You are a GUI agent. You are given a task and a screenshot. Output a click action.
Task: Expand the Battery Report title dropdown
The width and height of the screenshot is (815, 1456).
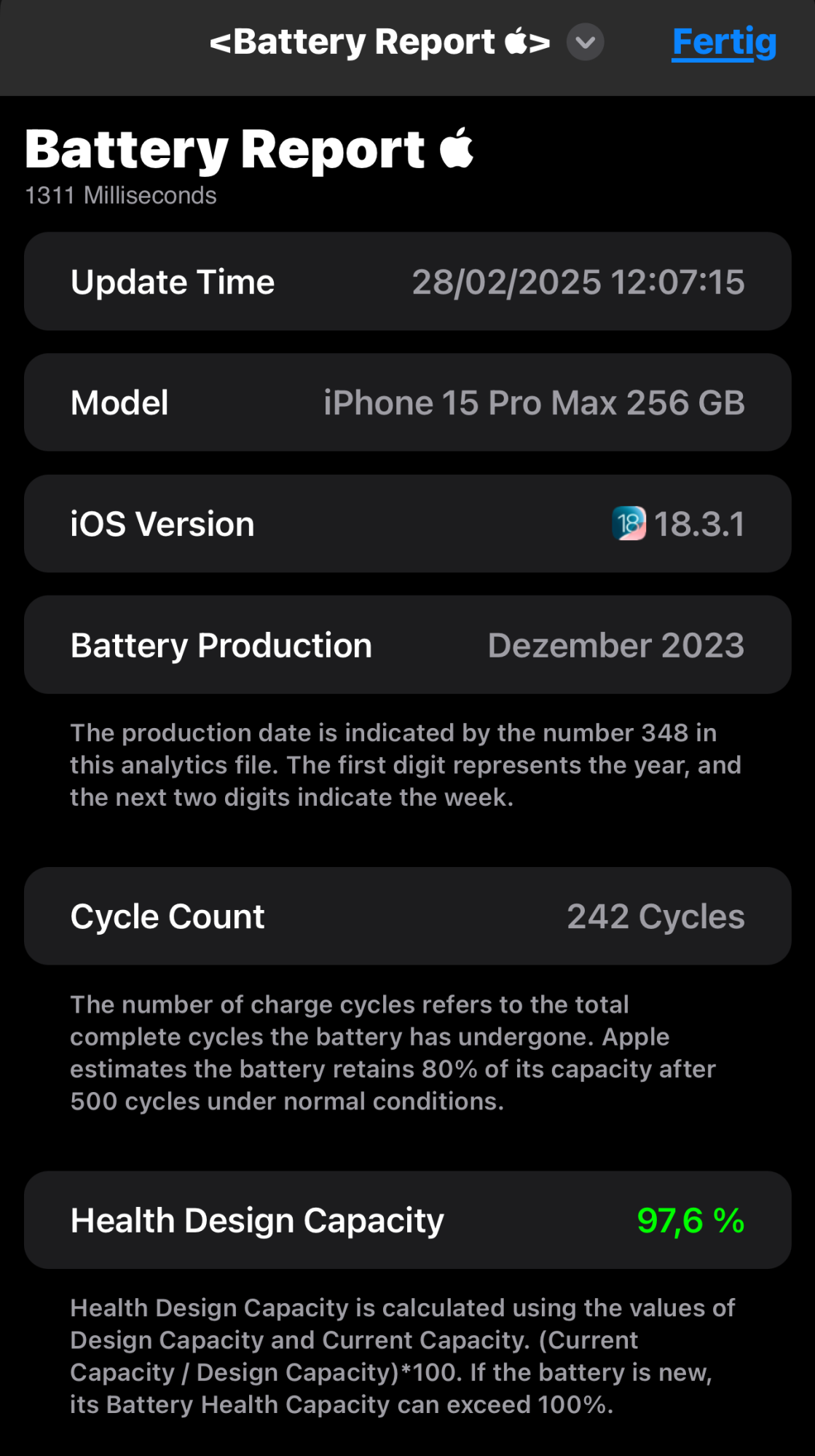(585, 42)
